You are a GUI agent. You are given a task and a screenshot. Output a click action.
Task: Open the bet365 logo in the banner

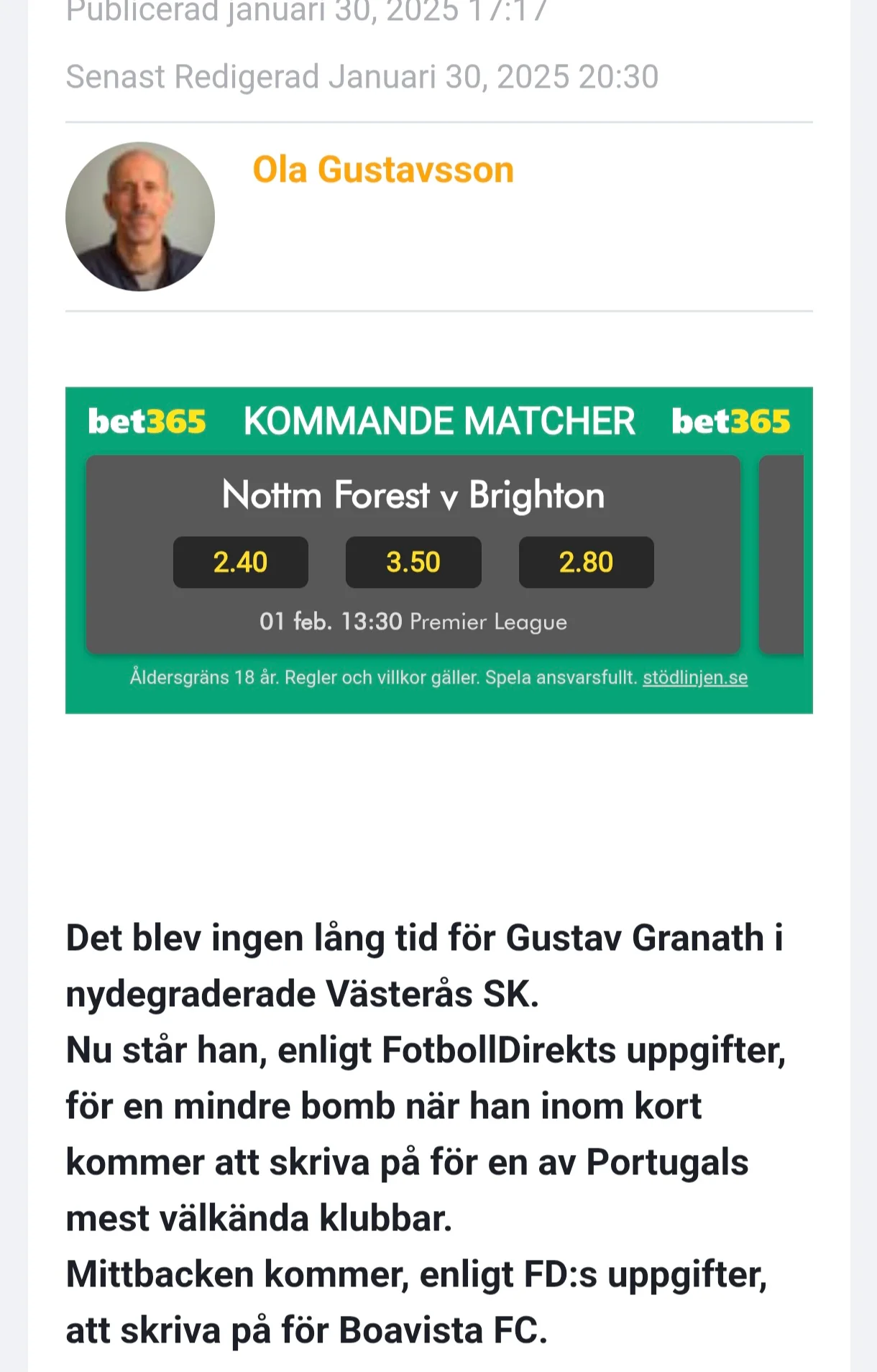147,422
